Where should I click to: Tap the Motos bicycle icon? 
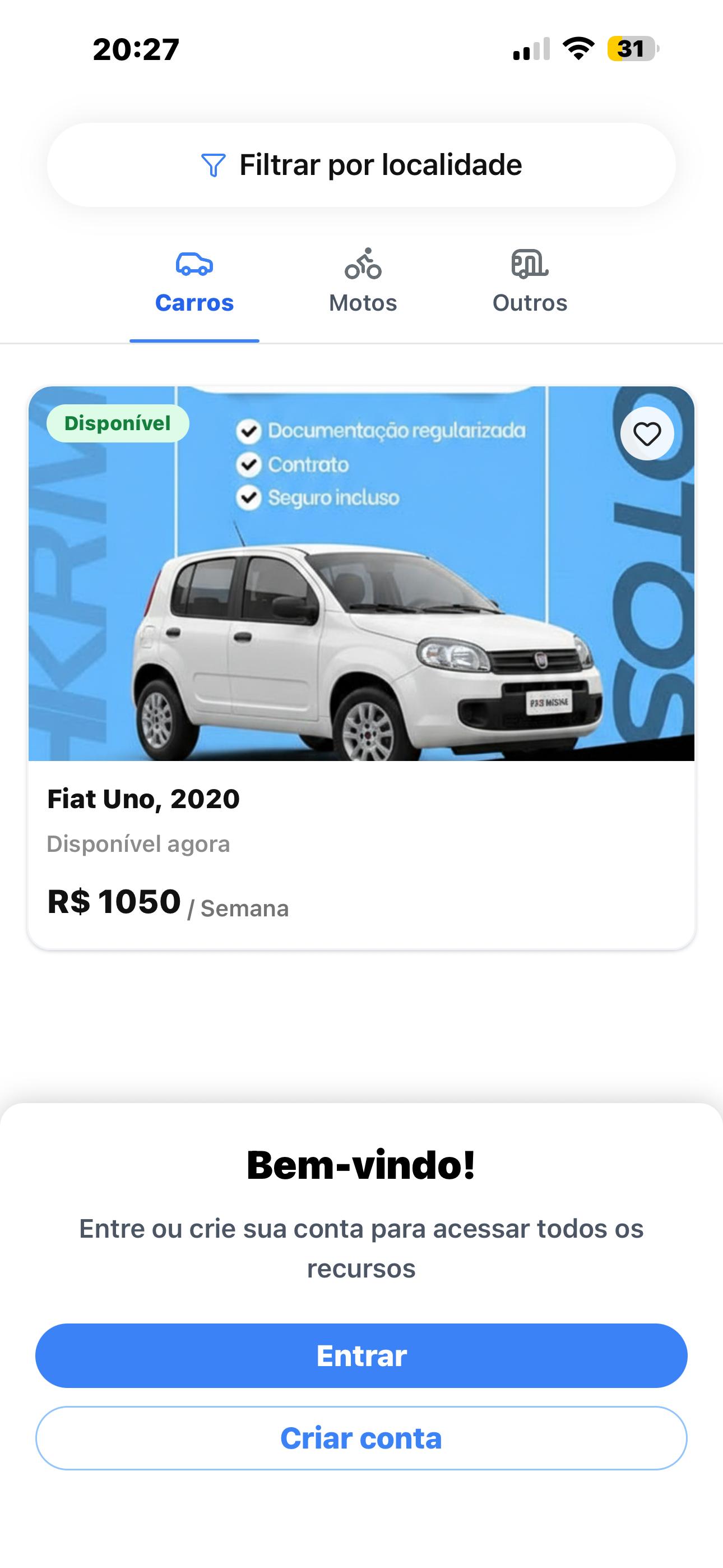tap(362, 264)
